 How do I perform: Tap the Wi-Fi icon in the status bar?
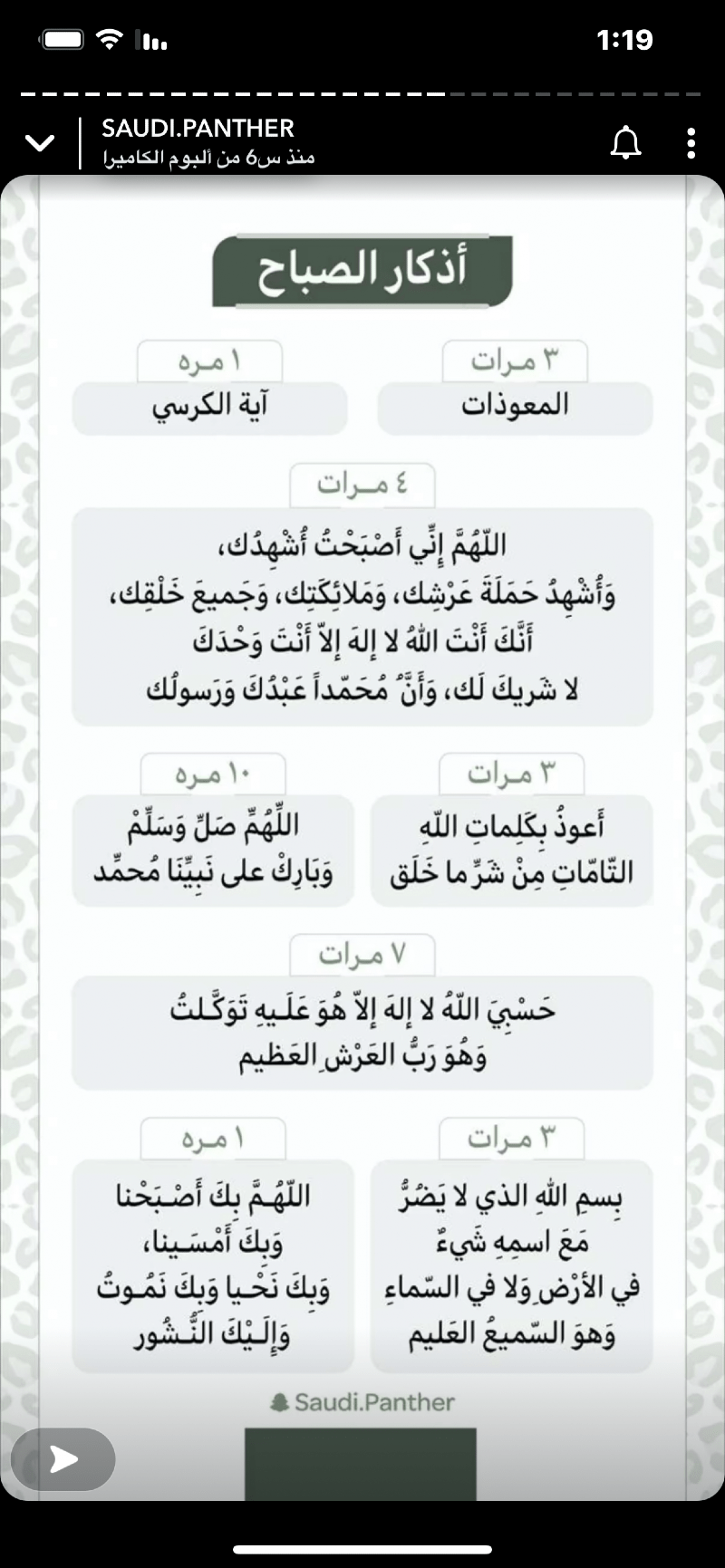point(109,39)
